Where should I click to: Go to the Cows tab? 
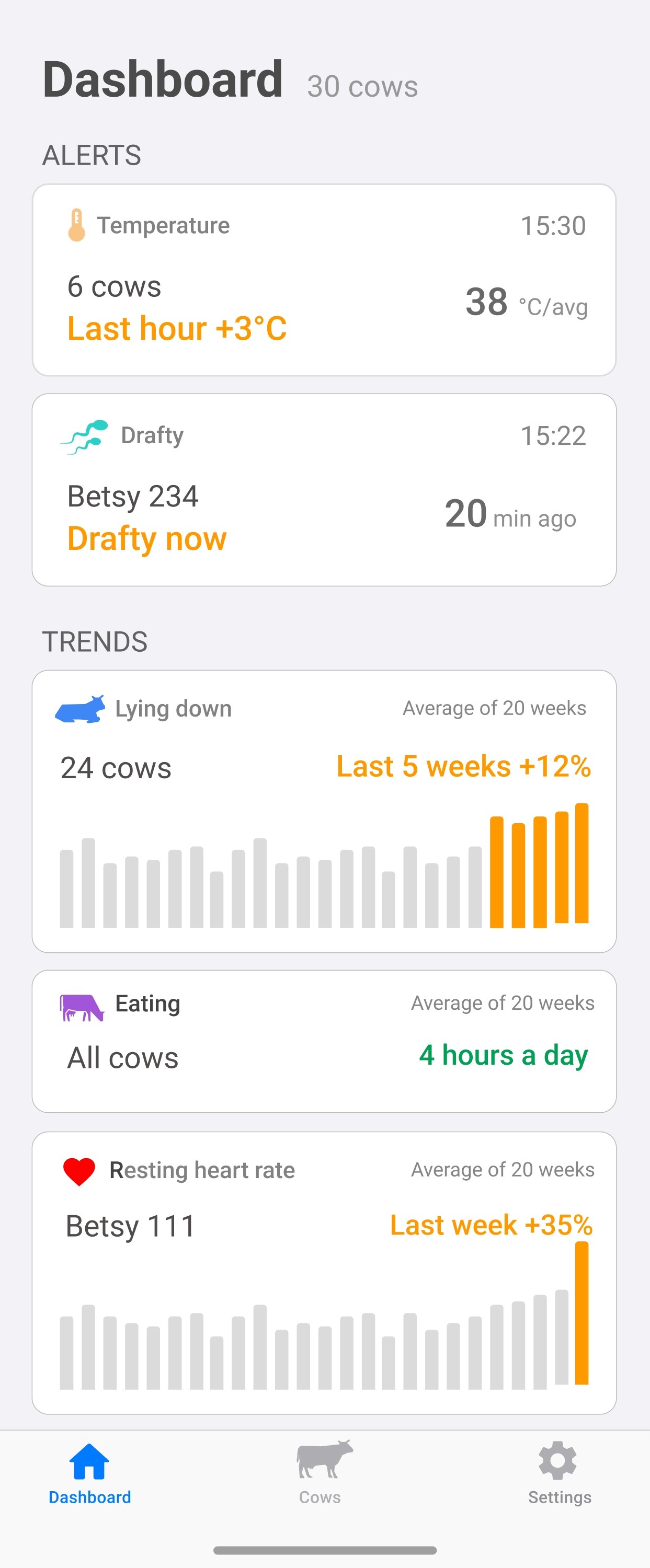click(x=321, y=1472)
